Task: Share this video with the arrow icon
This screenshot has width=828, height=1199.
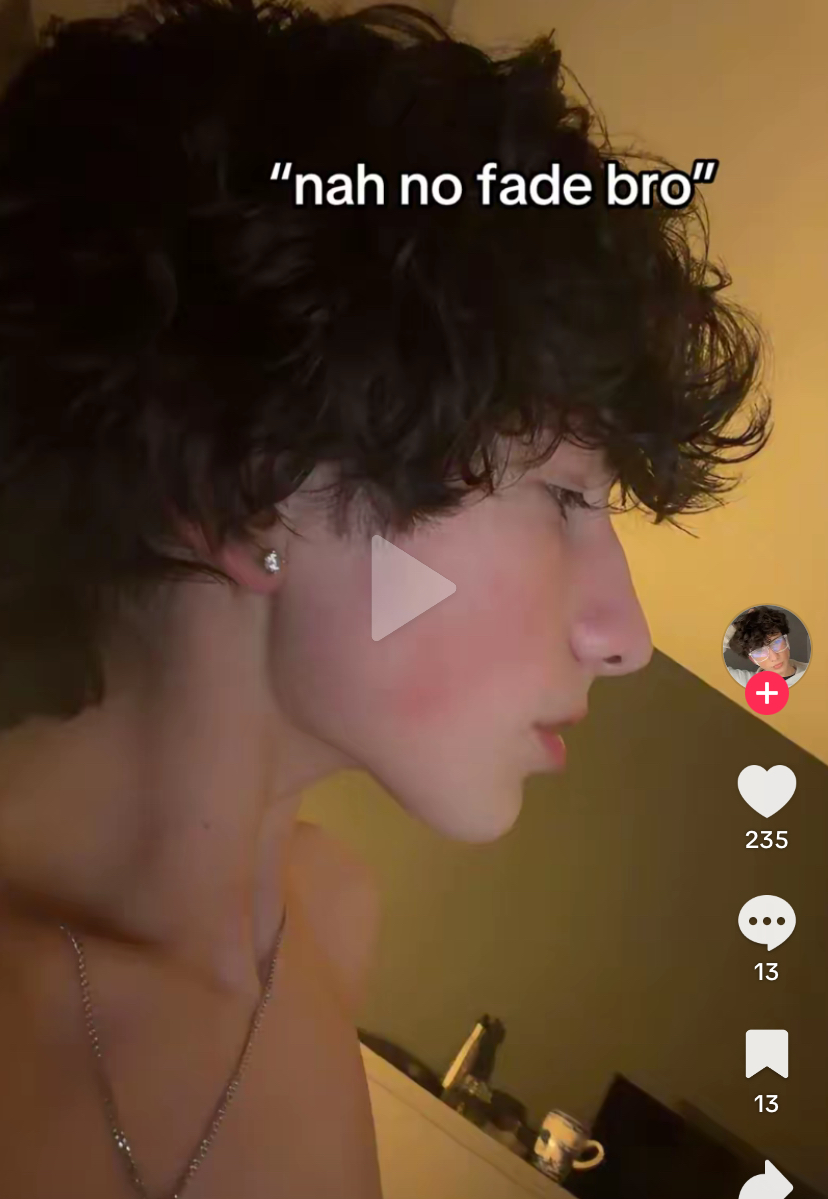Action: pyautogui.click(x=768, y=1180)
